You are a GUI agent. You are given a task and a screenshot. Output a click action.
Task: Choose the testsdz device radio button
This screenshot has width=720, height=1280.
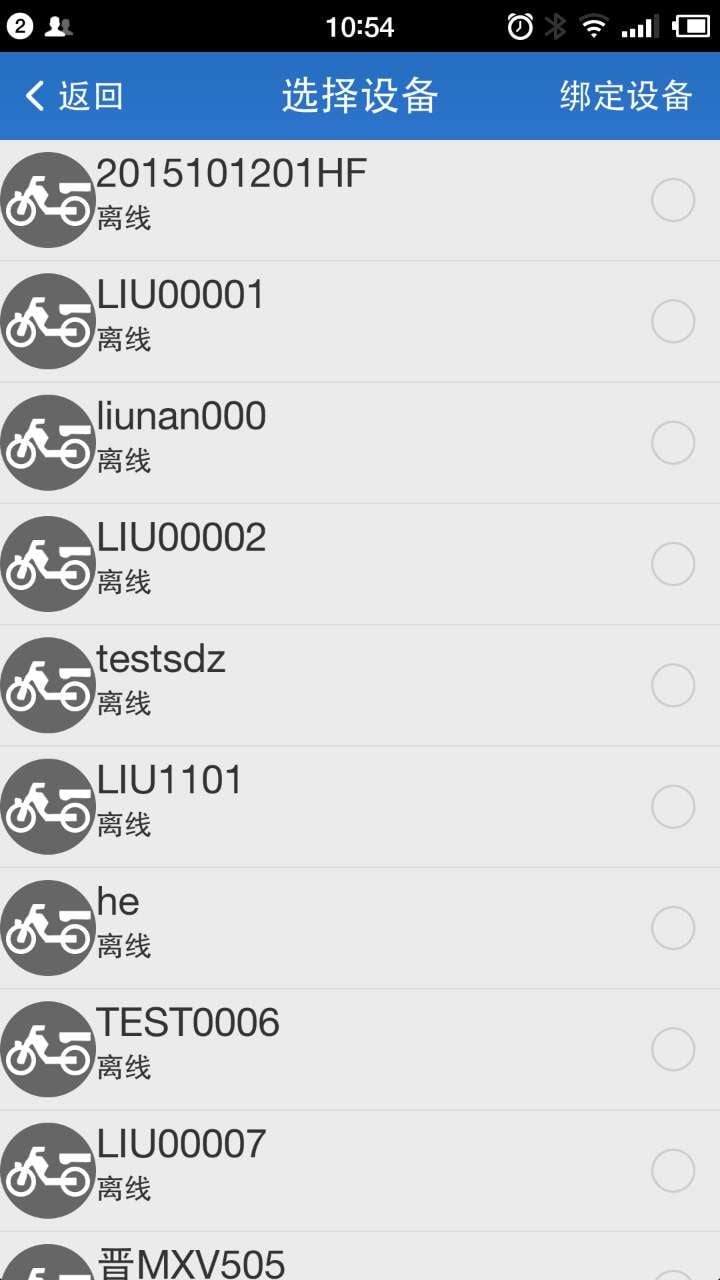(673, 685)
